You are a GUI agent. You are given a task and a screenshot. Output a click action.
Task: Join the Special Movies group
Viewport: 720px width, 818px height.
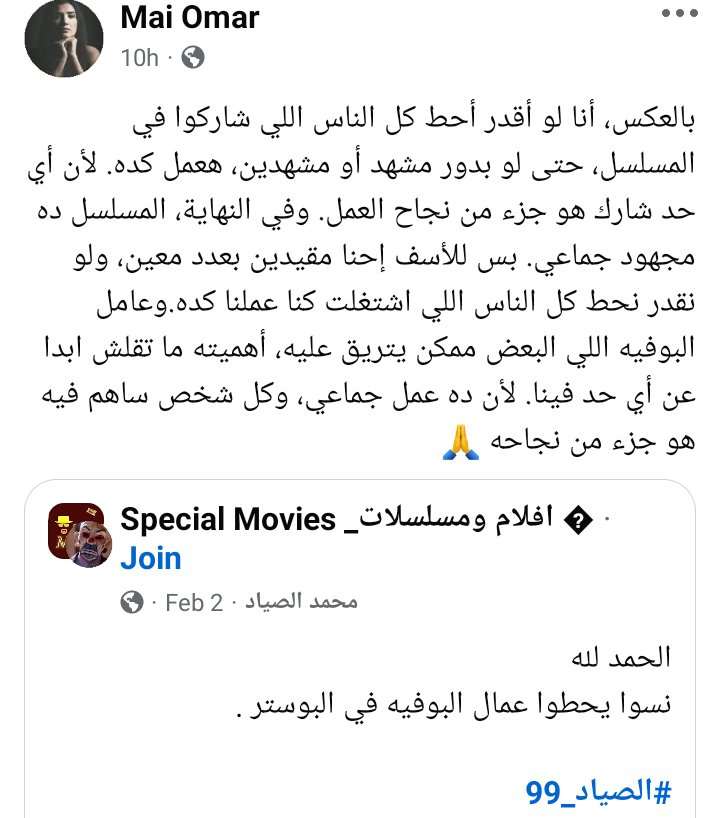pyautogui.click(x=151, y=558)
